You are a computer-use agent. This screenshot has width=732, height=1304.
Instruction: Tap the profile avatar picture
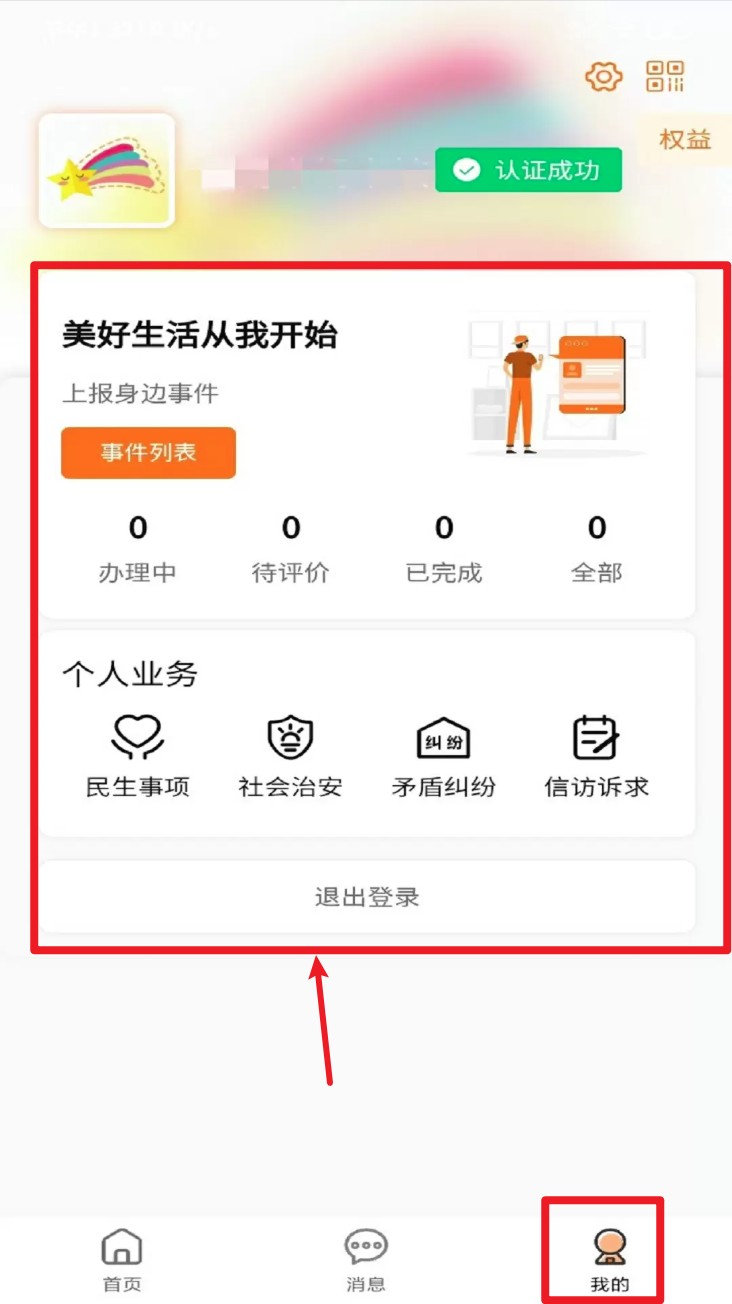click(107, 171)
